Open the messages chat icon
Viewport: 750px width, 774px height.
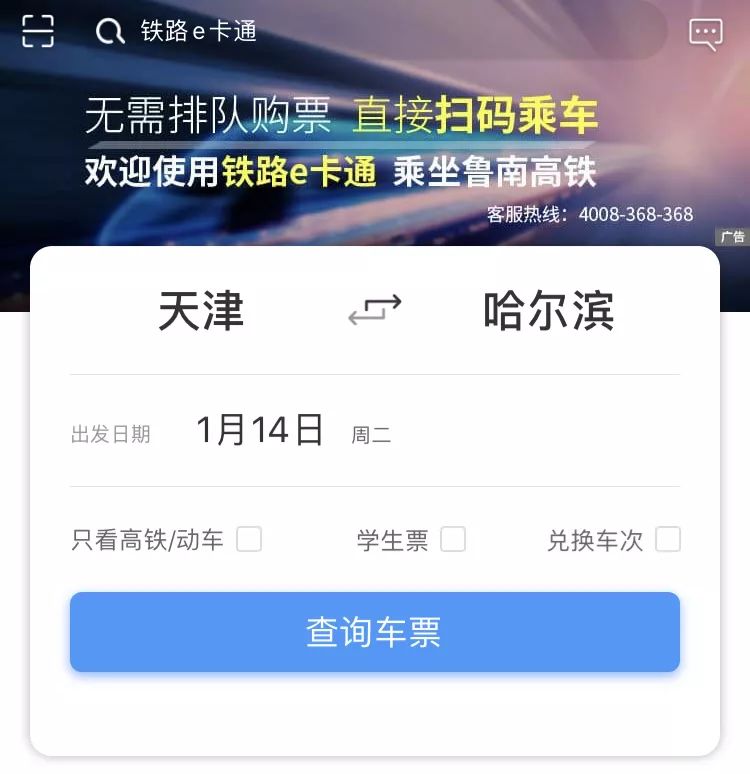coord(706,34)
